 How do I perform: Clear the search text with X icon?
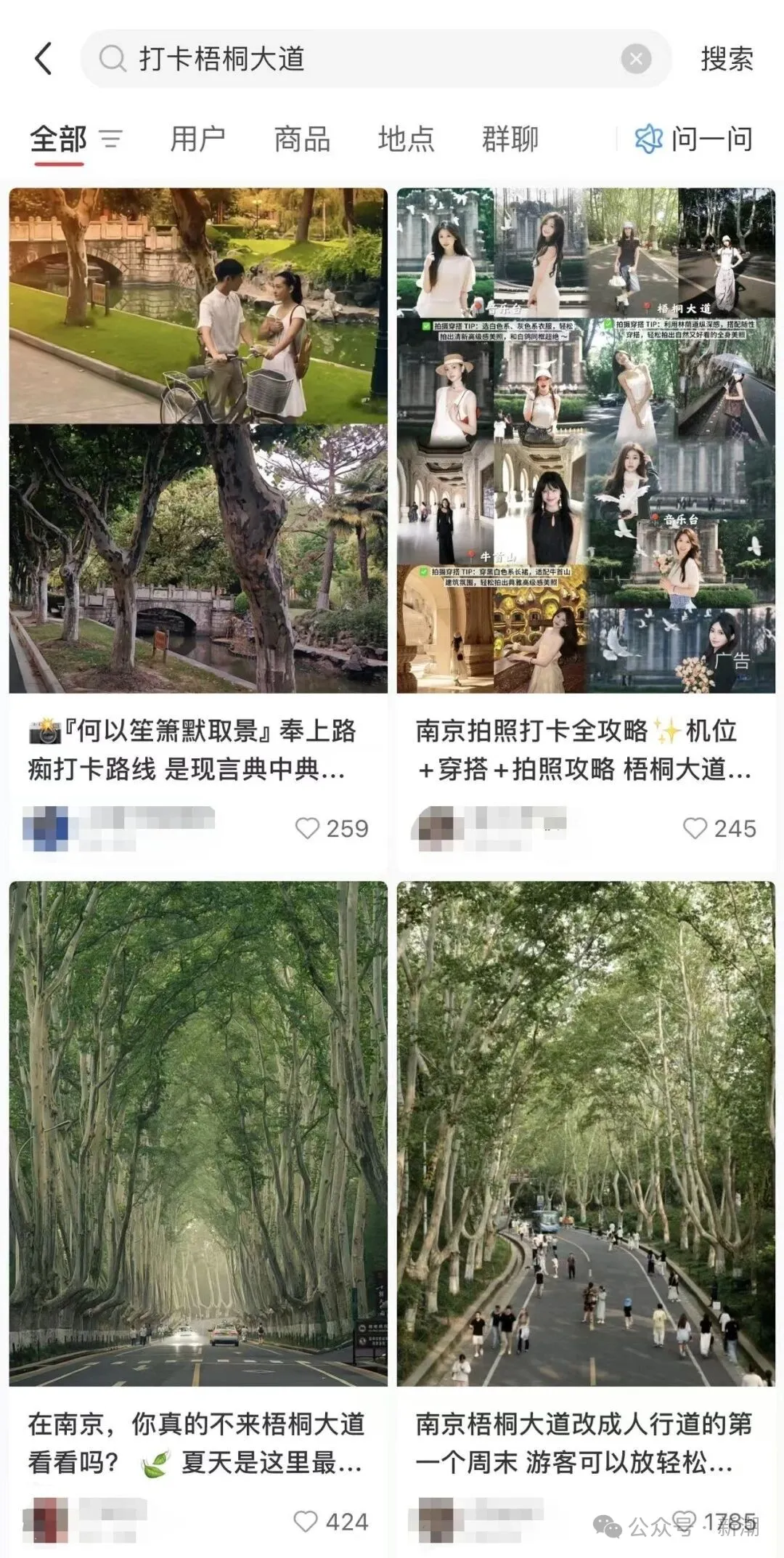pos(636,59)
